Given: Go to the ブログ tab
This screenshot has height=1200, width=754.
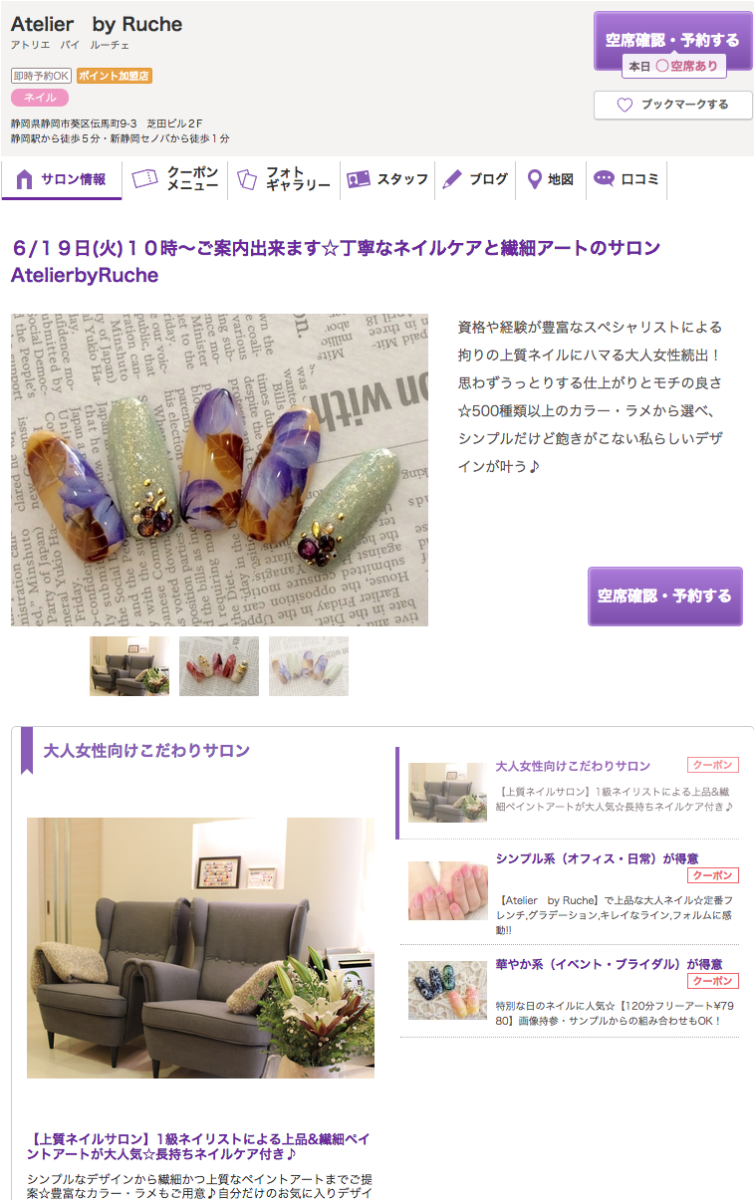Looking at the screenshot, I should 476,180.
